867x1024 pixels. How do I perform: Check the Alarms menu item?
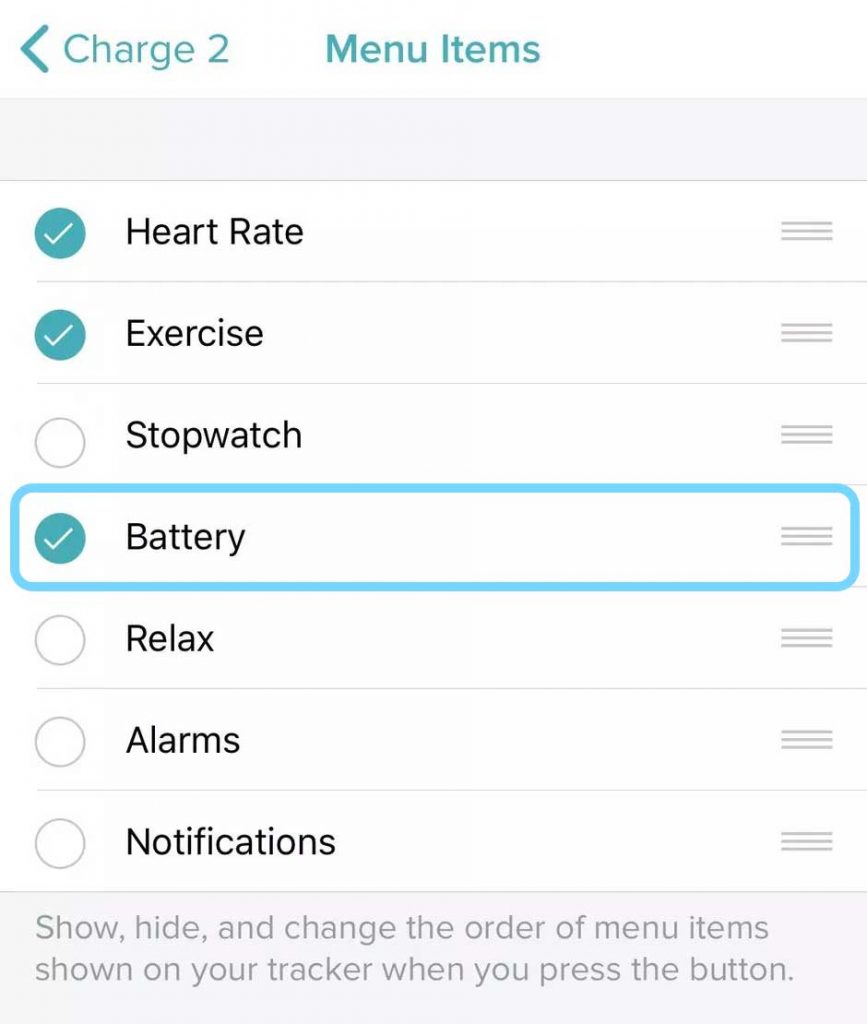tap(60, 742)
